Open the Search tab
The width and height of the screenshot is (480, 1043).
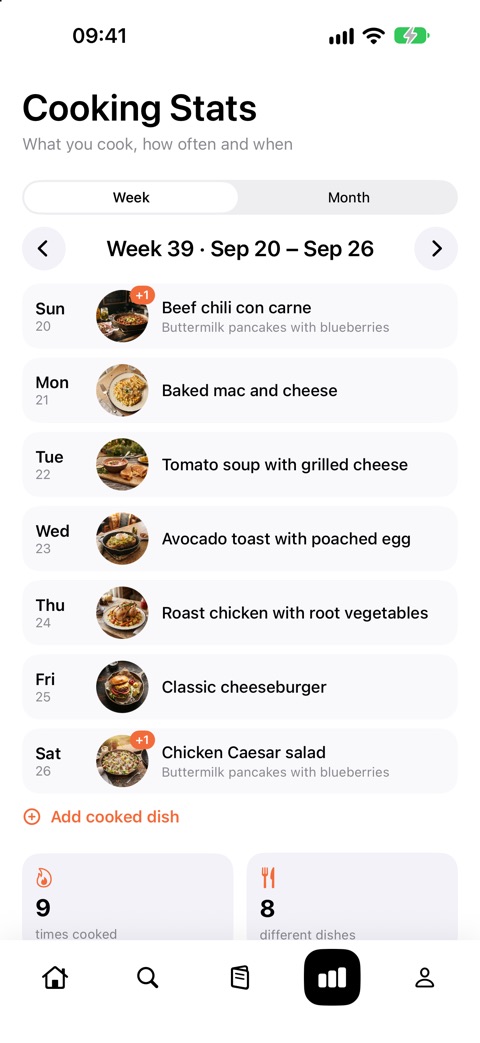coord(148,977)
